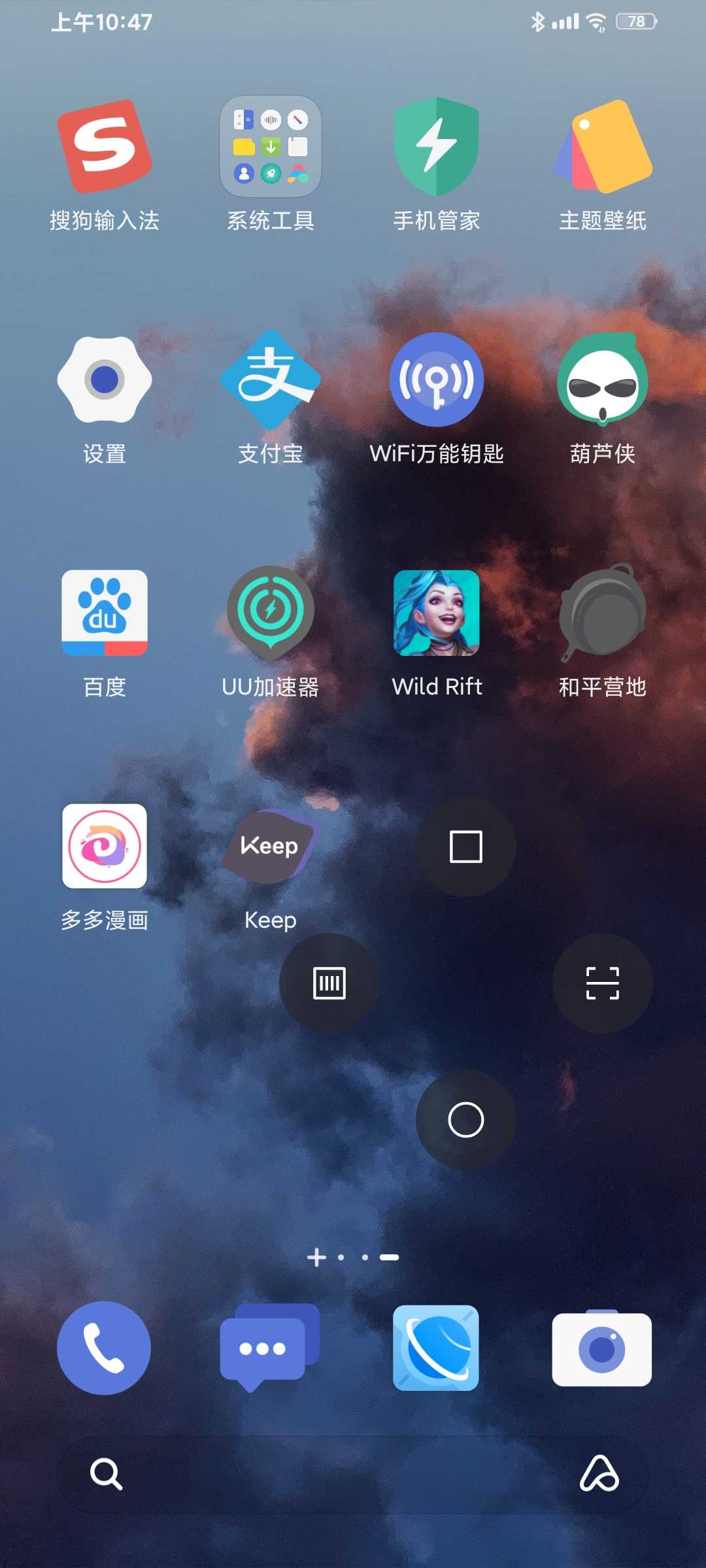
Task: Tap the floating scan frame button
Action: coord(603,983)
